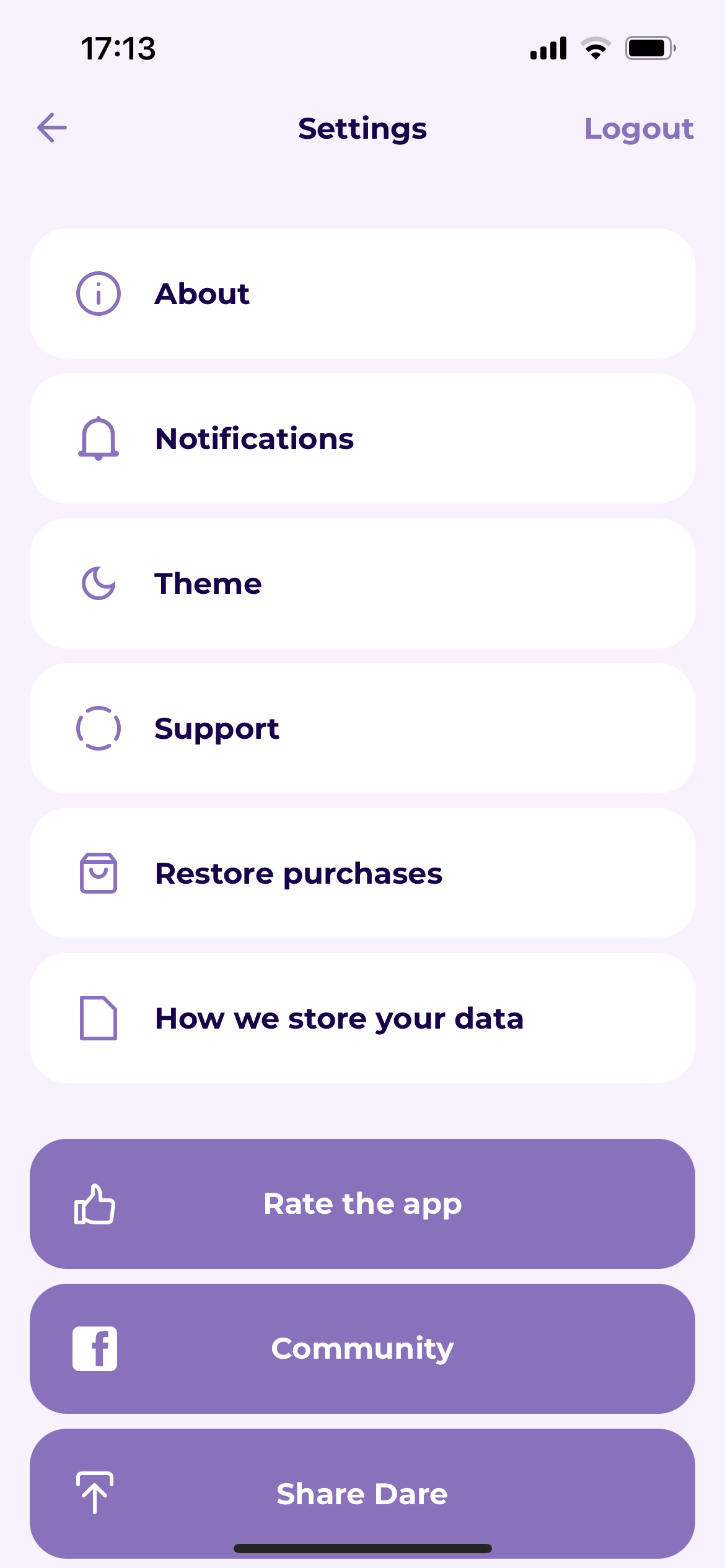Go back using the arrow icon
725x1568 pixels.
(52, 128)
